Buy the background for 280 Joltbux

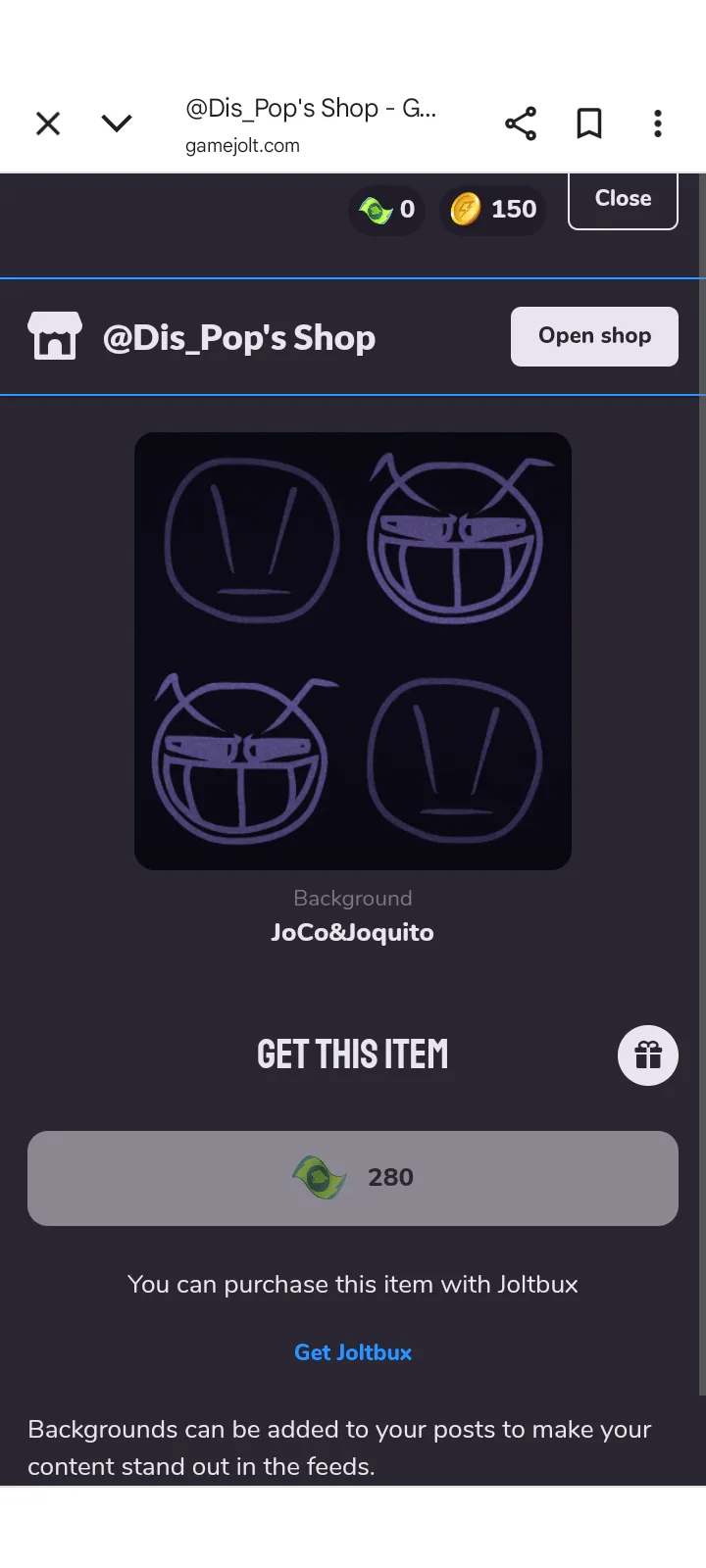pos(353,1178)
